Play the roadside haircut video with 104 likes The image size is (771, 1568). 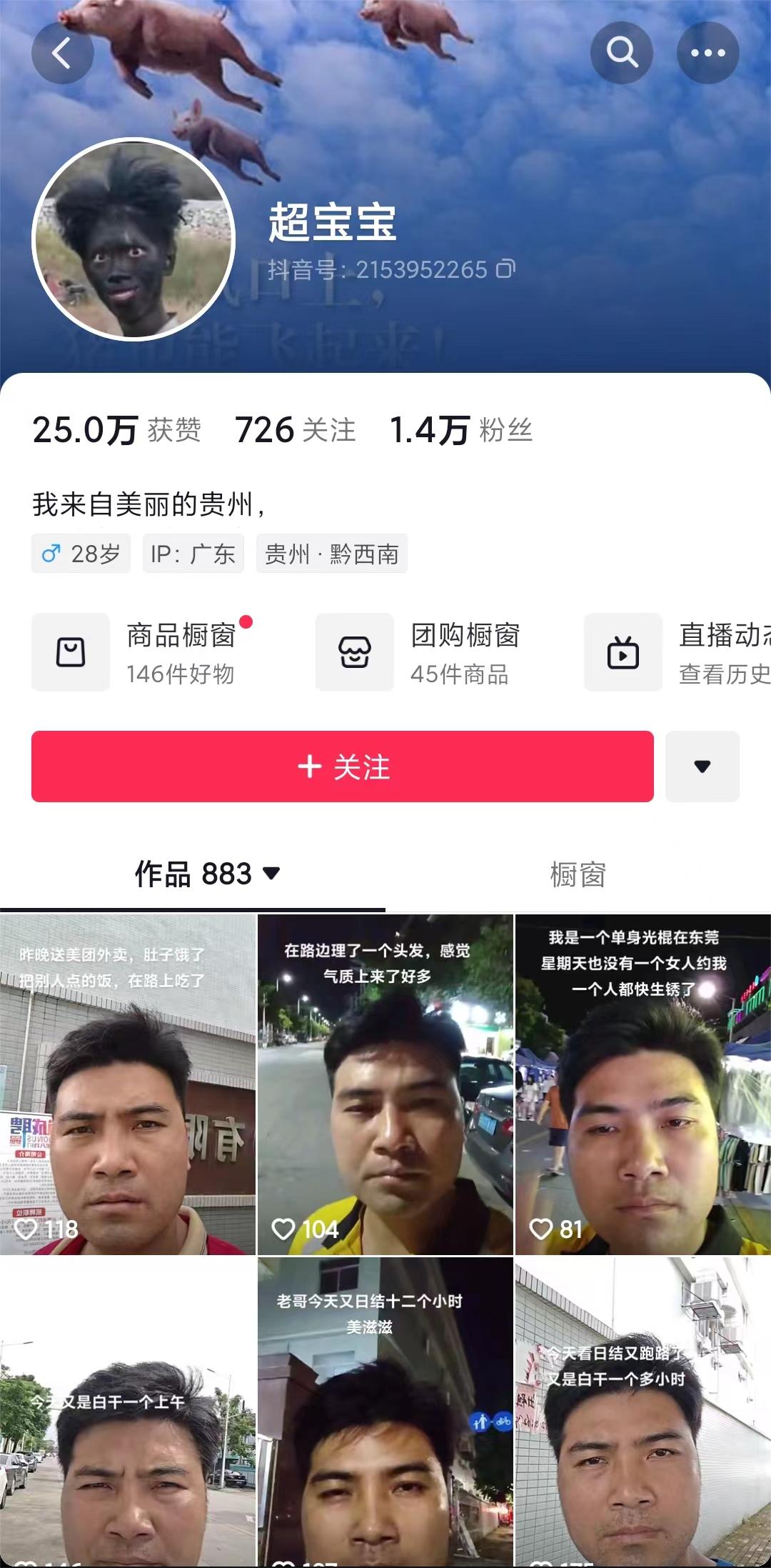coord(385,1084)
